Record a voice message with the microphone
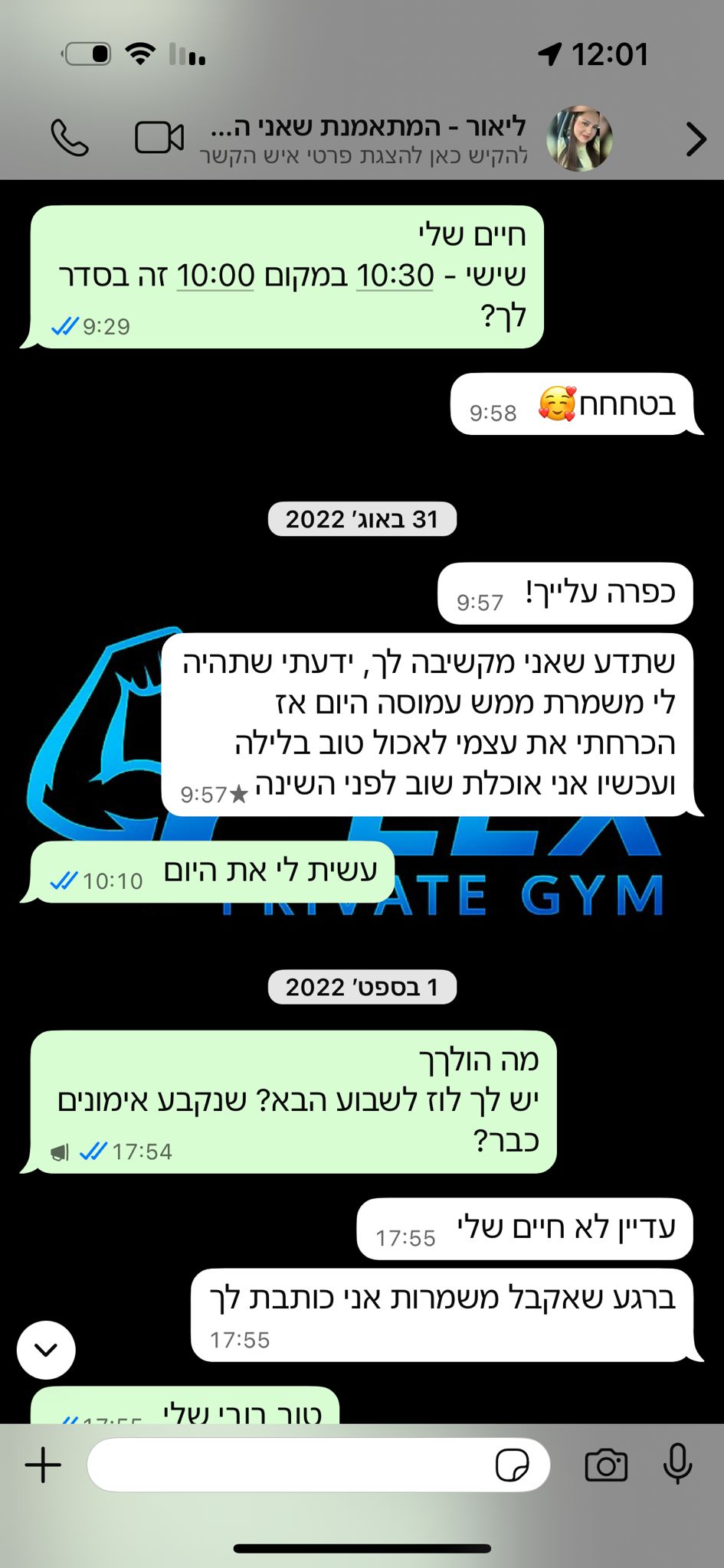This screenshot has width=724, height=1568. pyautogui.click(x=677, y=1464)
